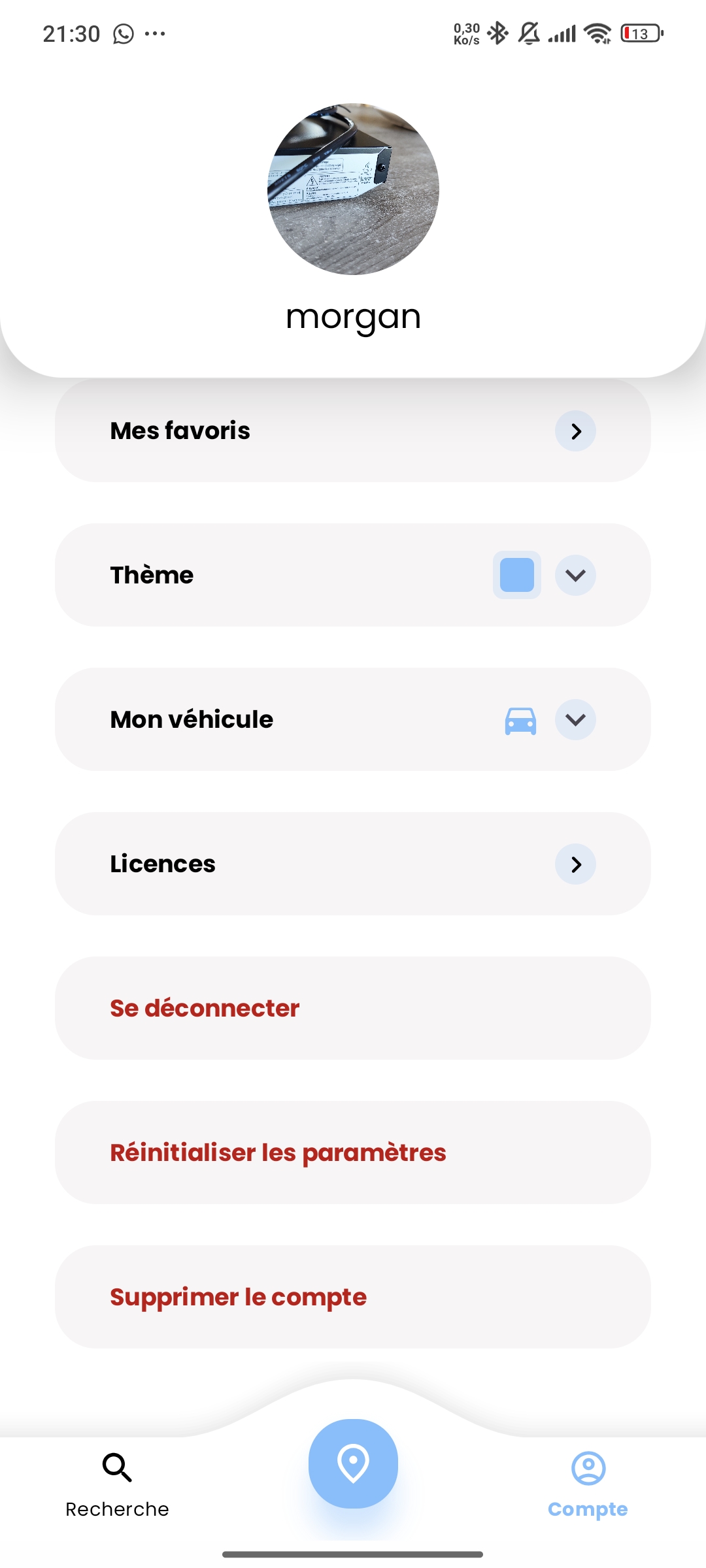Tap the blue theme color swatch

click(516, 575)
